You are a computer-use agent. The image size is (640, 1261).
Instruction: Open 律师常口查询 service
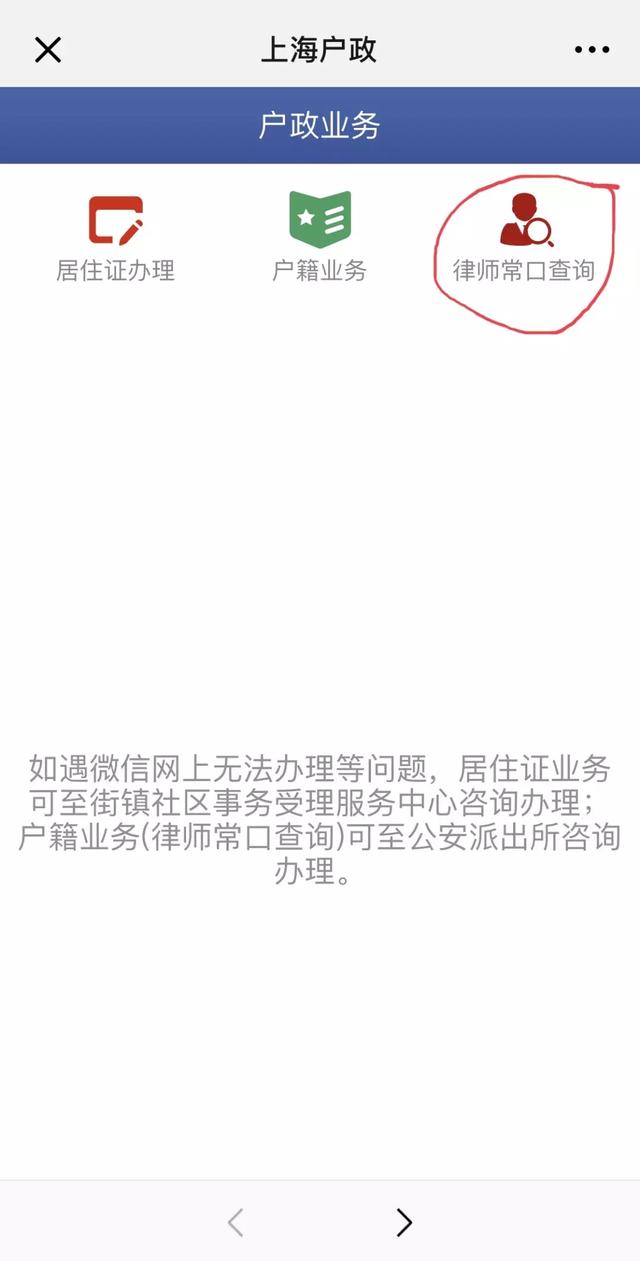[524, 238]
